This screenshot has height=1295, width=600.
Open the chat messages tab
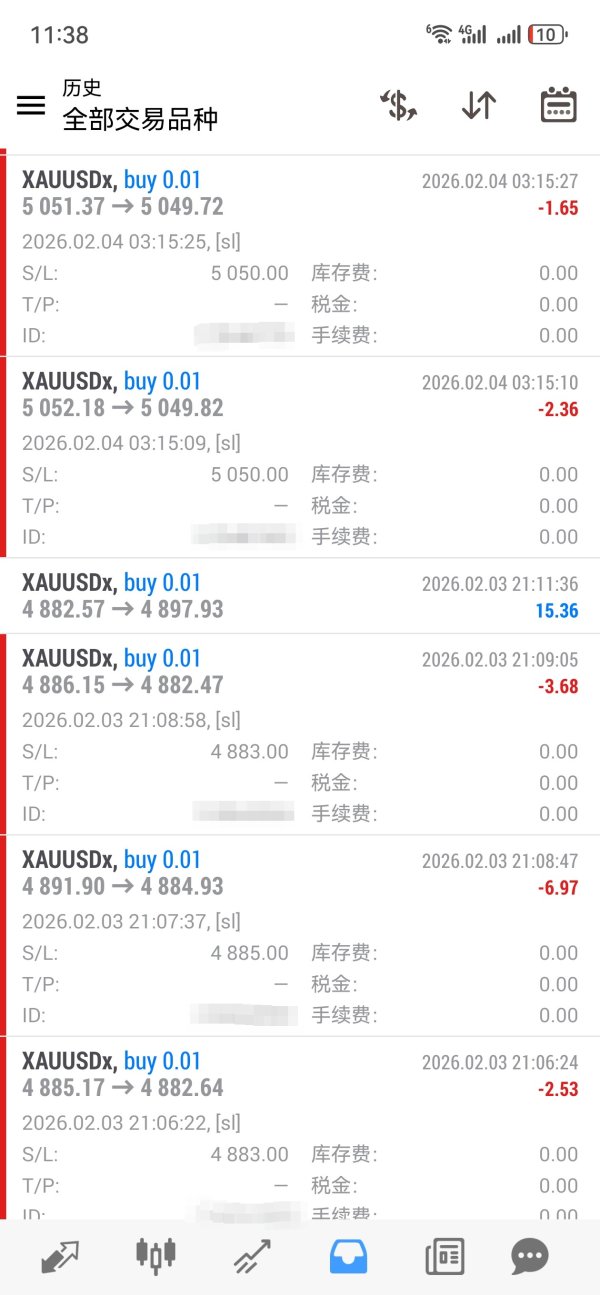click(529, 1255)
